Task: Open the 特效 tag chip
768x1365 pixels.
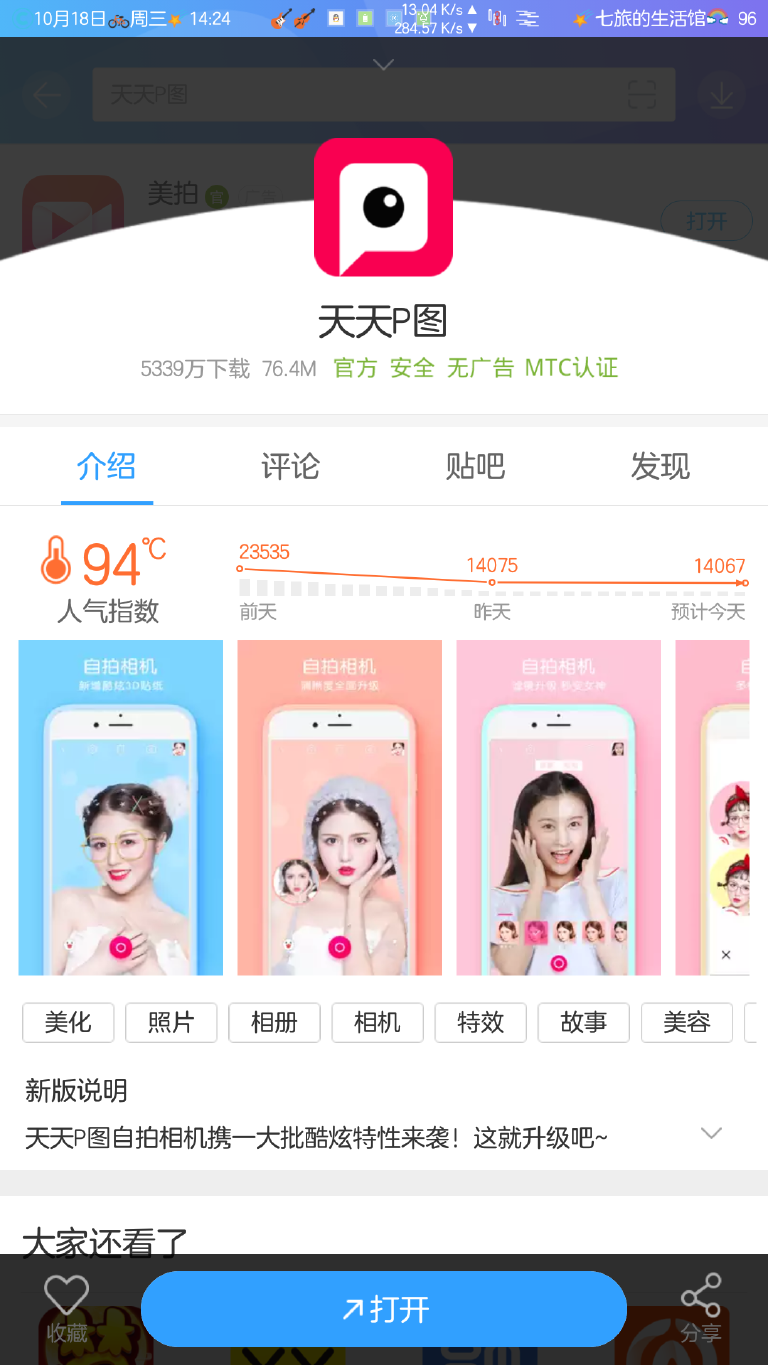Action: (480, 1022)
